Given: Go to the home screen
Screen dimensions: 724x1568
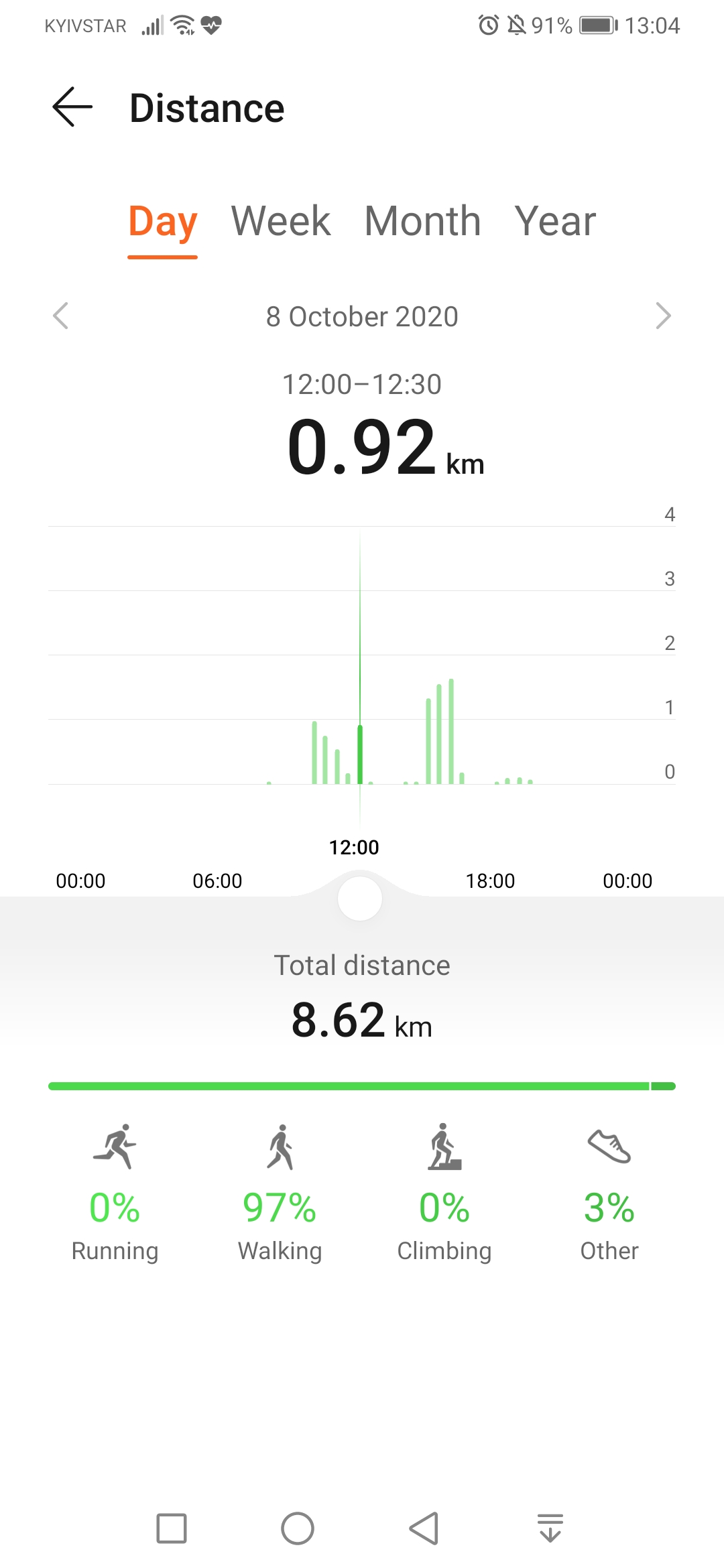Looking at the screenshot, I should click(x=298, y=1528).
